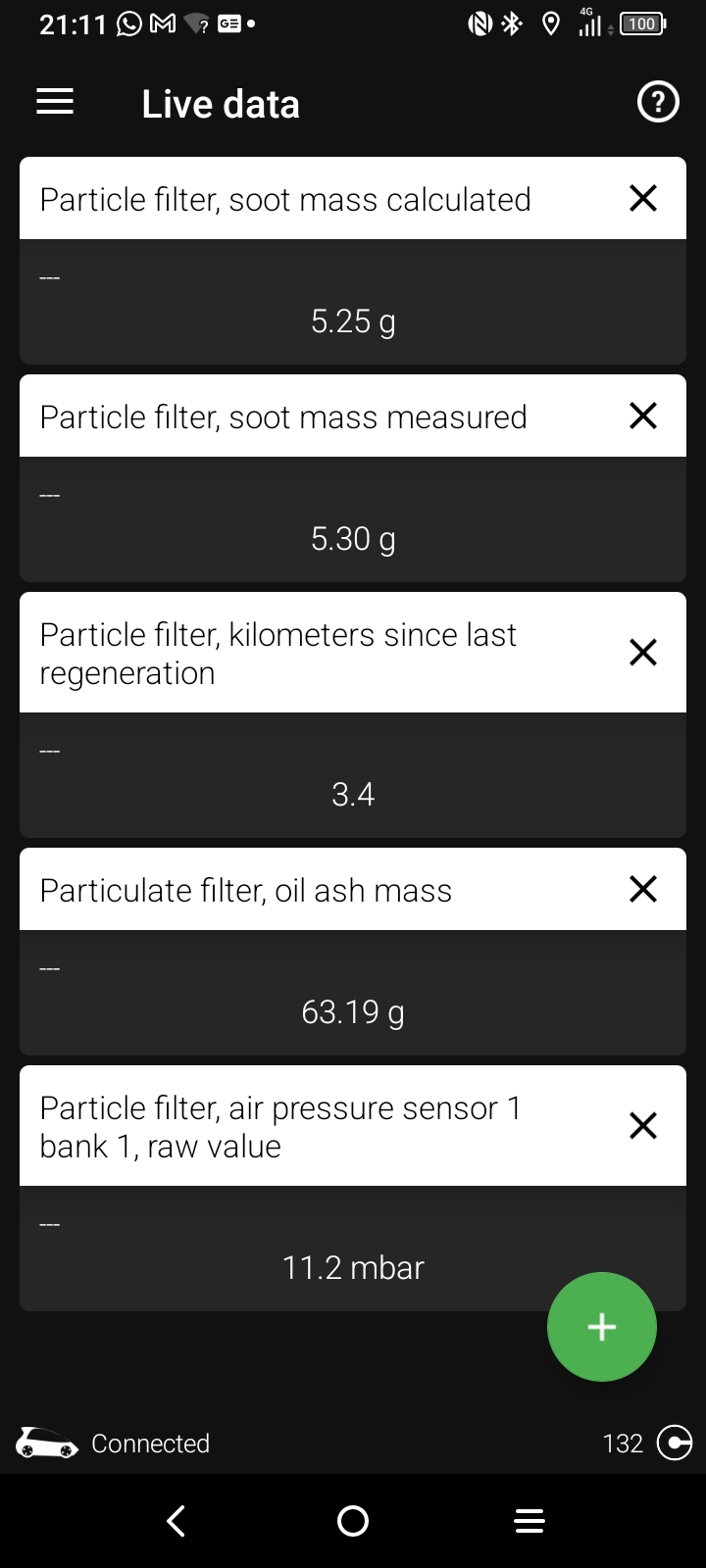Screen dimensions: 706x1568
Task: Remove the soot mass calculated card
Action: 643,199
